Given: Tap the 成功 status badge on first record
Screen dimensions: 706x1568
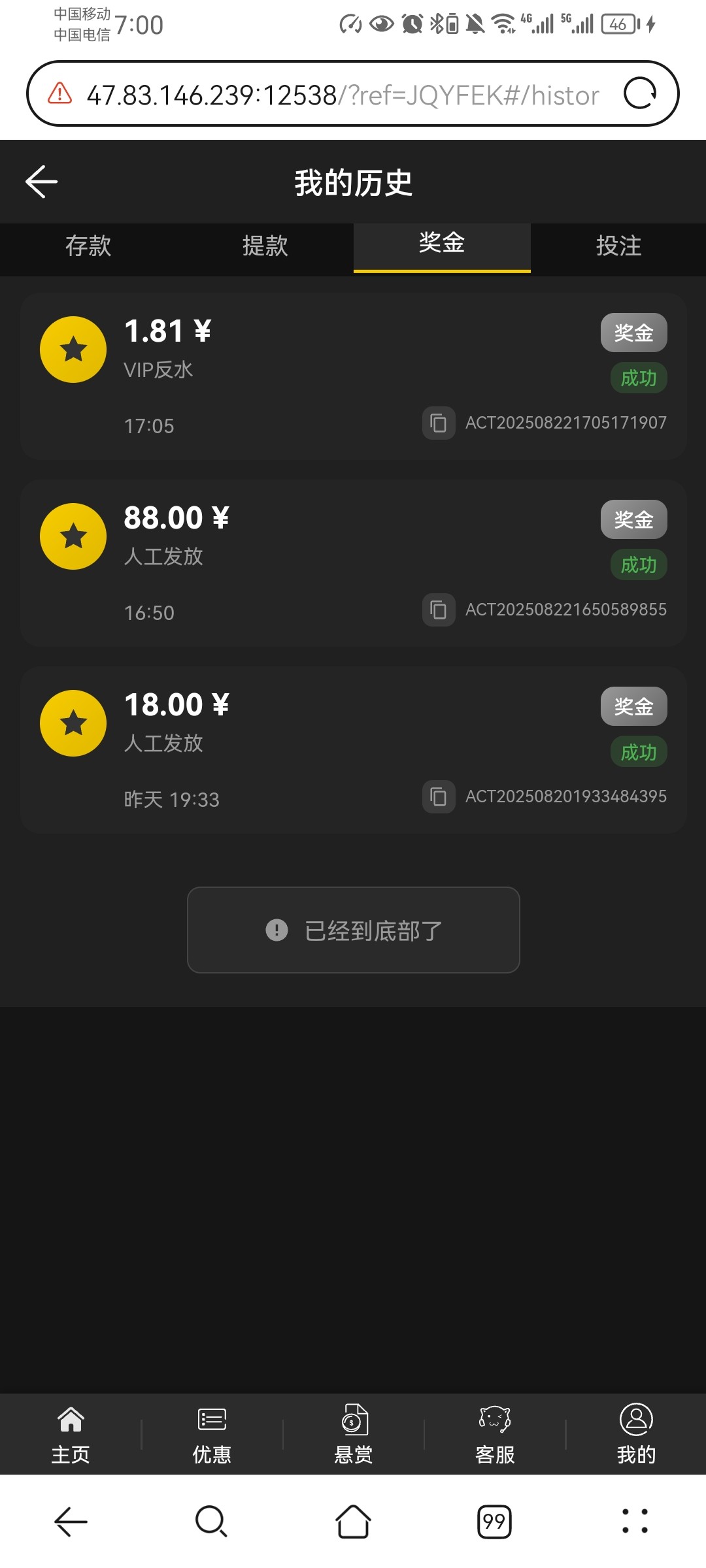Looking at the screenshot, I should coord(637,378).
